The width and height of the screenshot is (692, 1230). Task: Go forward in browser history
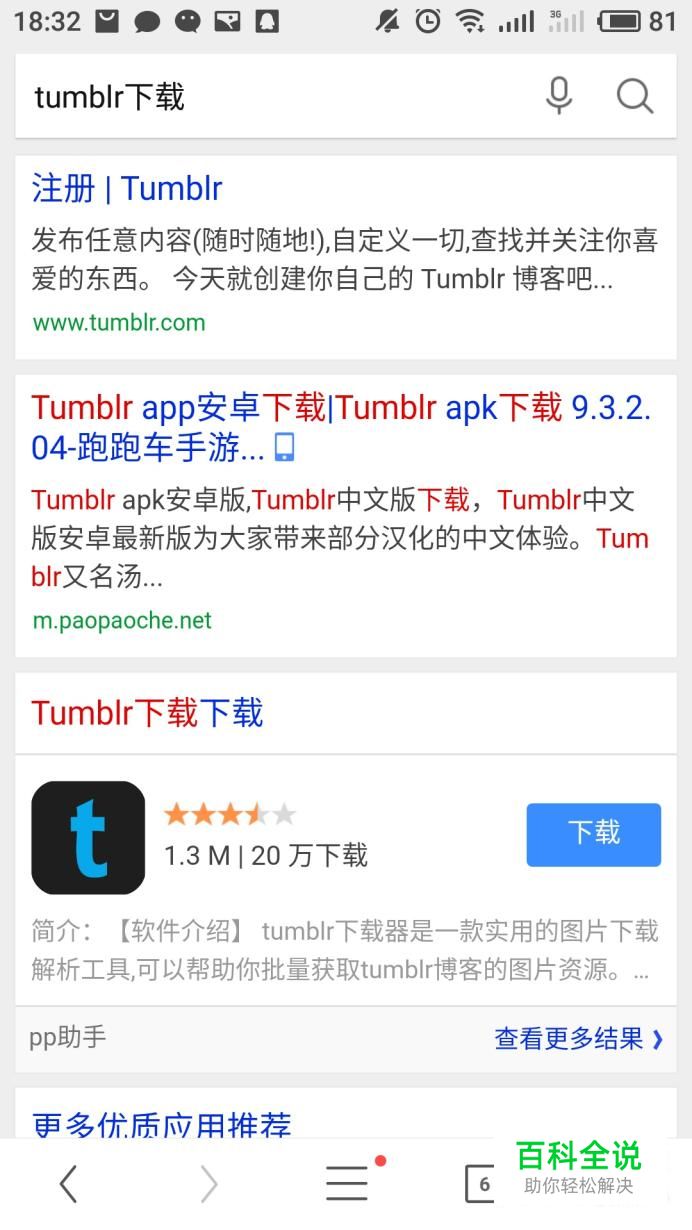coord(208,1184)
